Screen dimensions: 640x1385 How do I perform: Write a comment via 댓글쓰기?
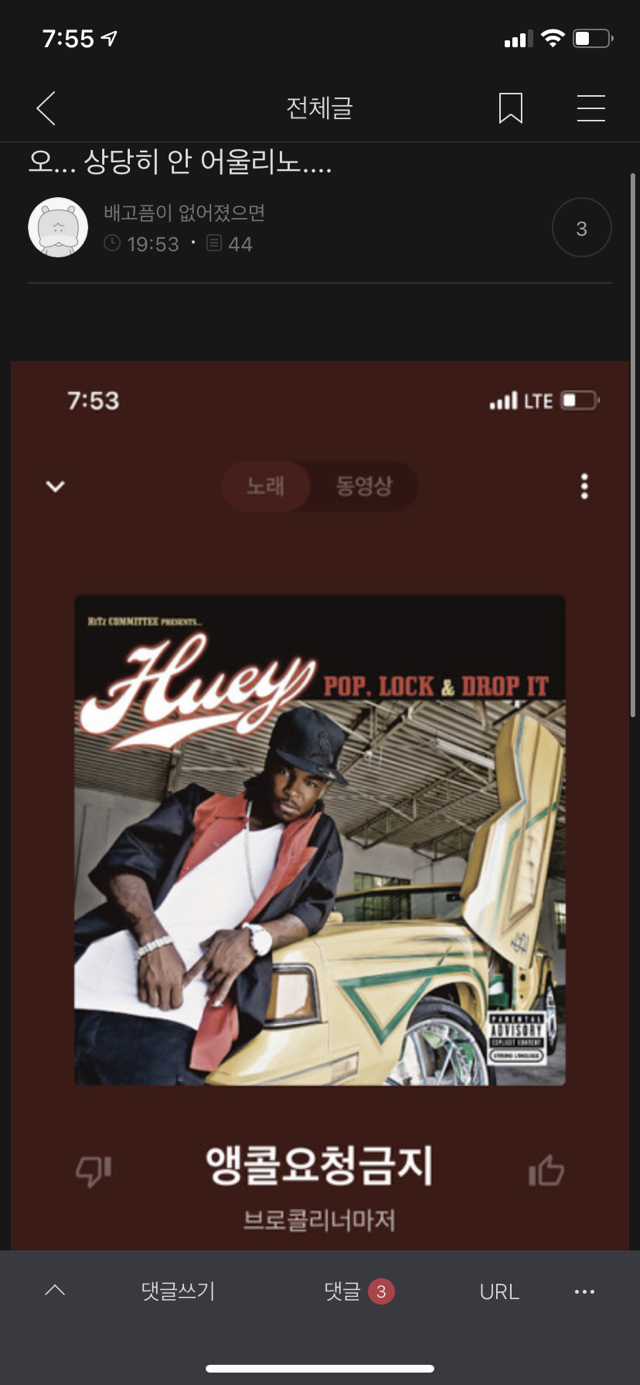178,1291
